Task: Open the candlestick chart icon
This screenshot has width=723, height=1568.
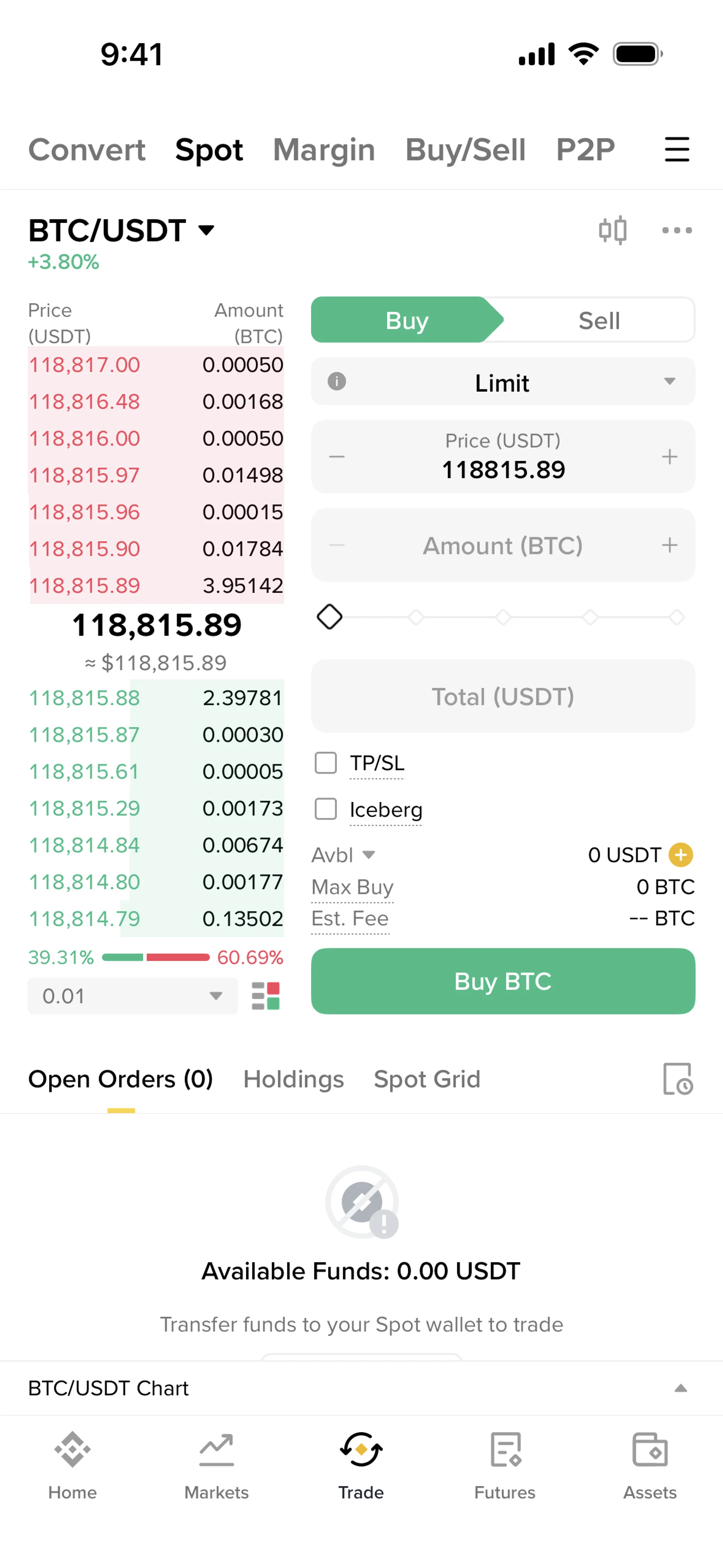Action: coord(612,230)
